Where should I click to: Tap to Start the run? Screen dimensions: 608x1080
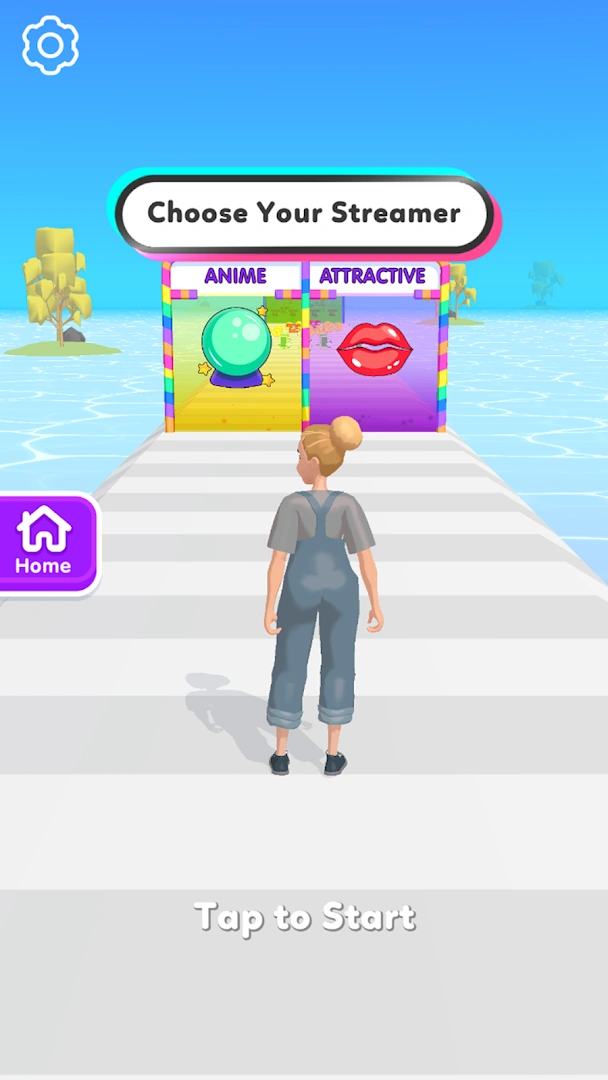click(x=304, y=916)
